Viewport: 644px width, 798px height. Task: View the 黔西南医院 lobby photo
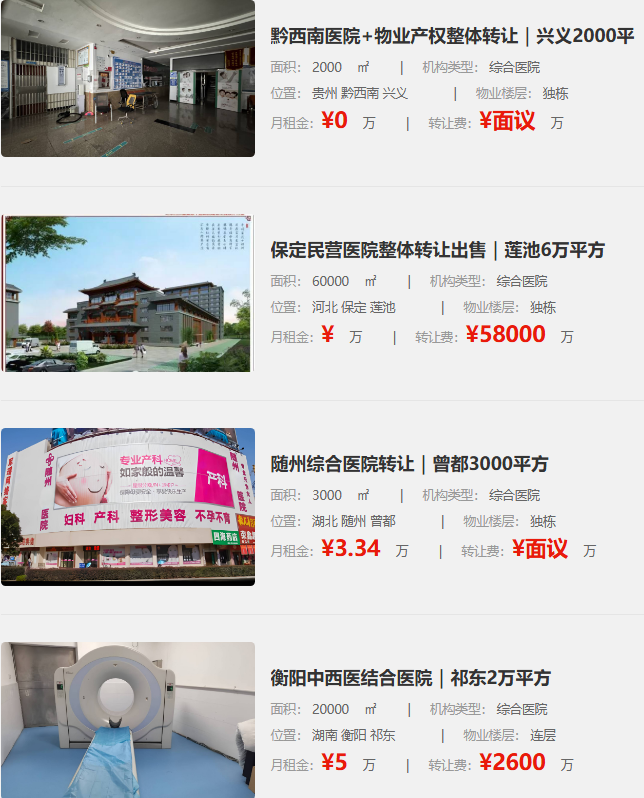point(128,78)
